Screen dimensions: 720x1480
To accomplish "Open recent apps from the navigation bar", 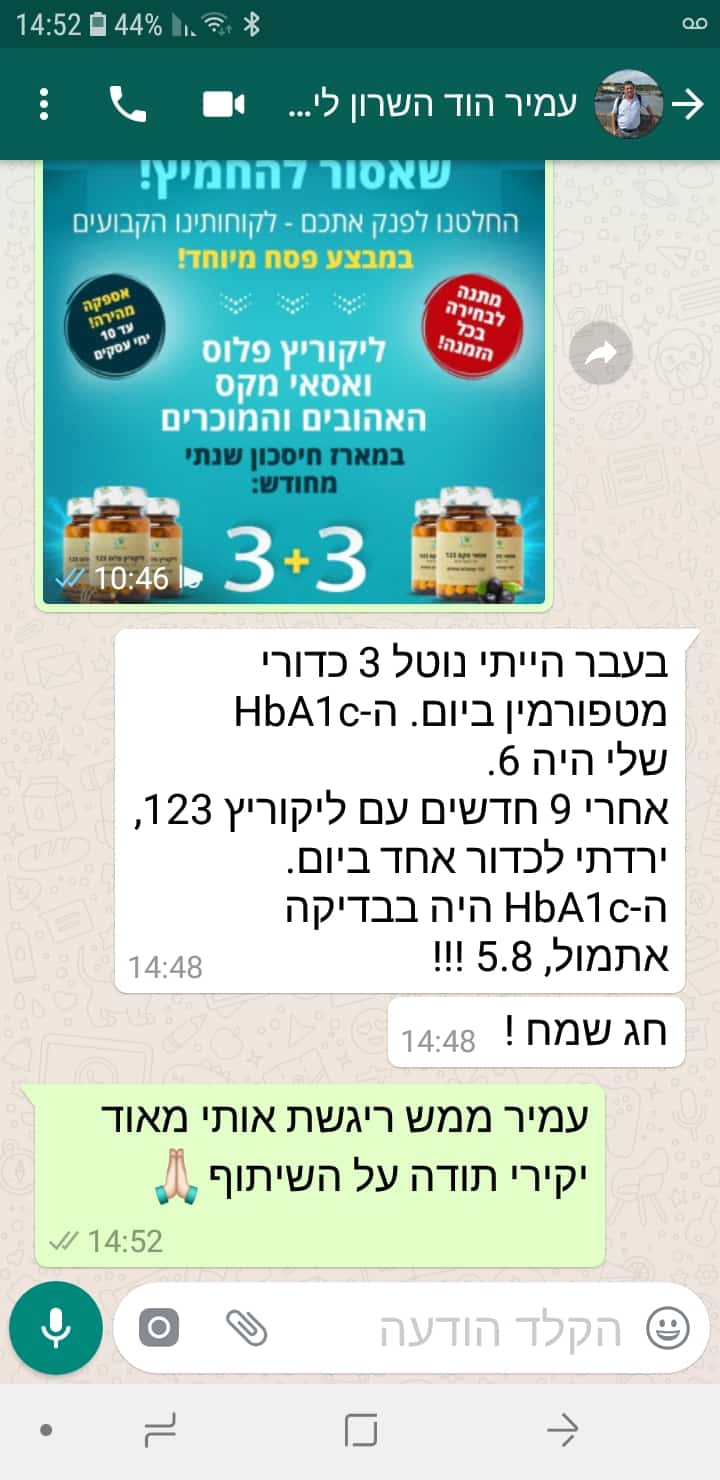I will (x=160, y=1431).
